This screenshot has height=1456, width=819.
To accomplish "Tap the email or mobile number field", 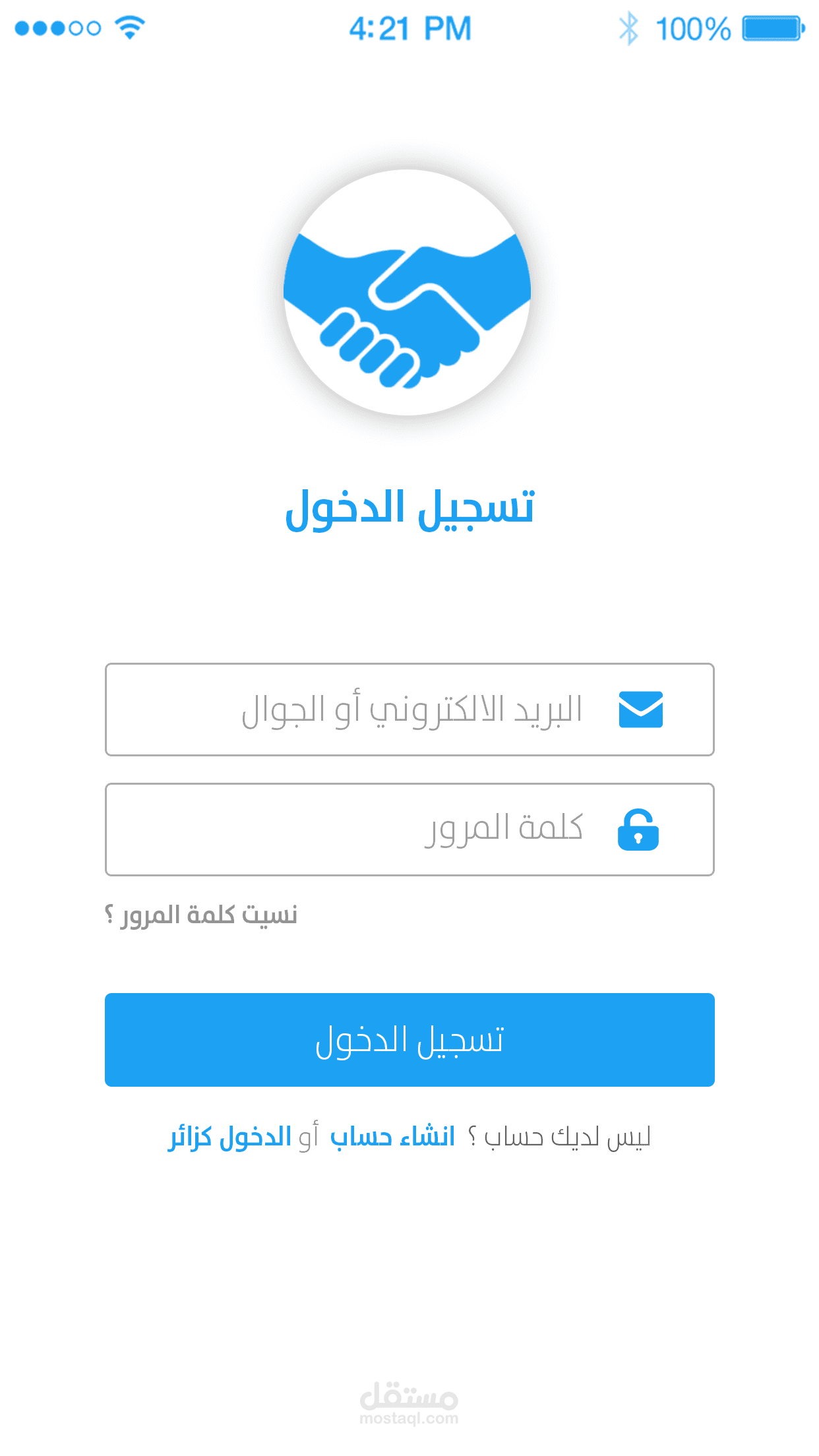I will coord(409,710).
